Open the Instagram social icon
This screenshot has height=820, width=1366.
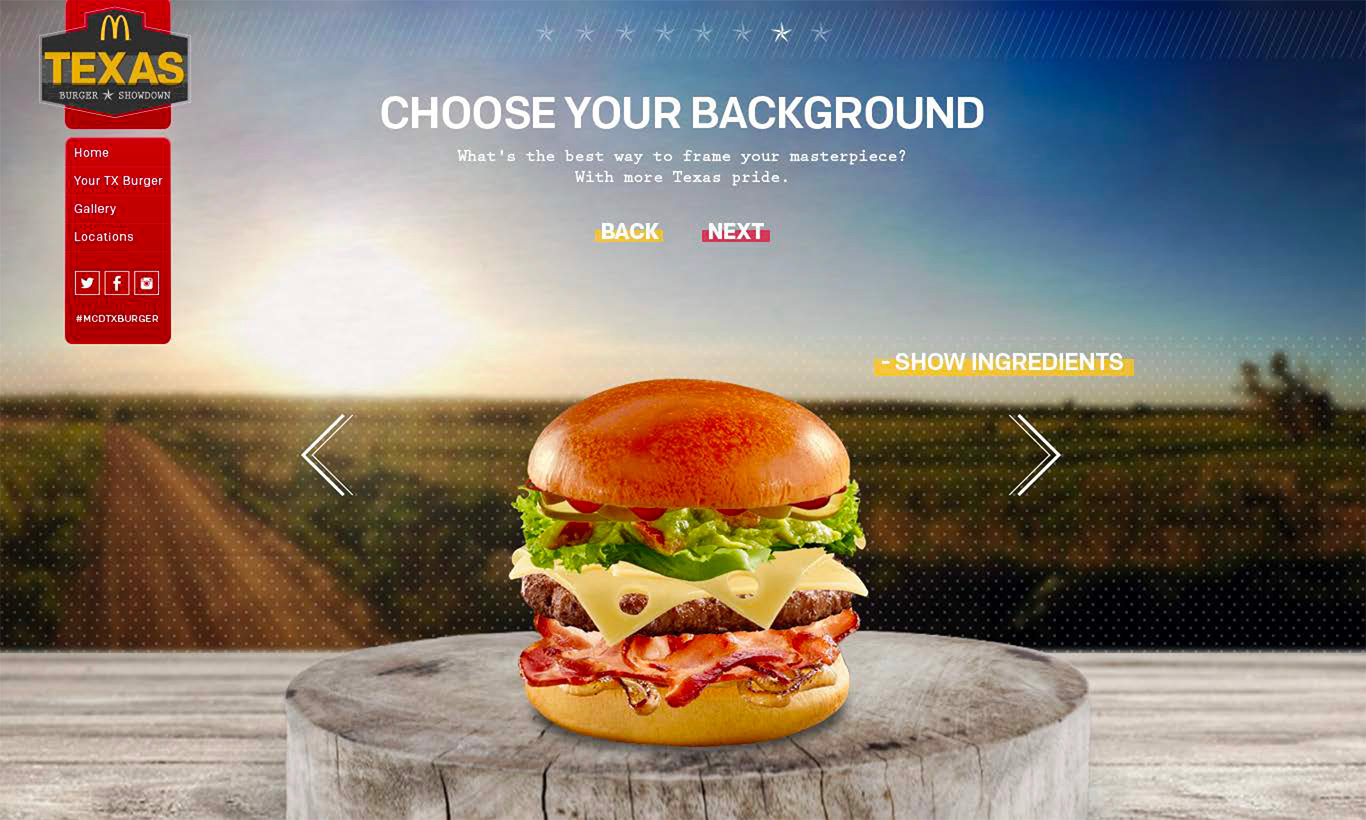coord(147,283)
